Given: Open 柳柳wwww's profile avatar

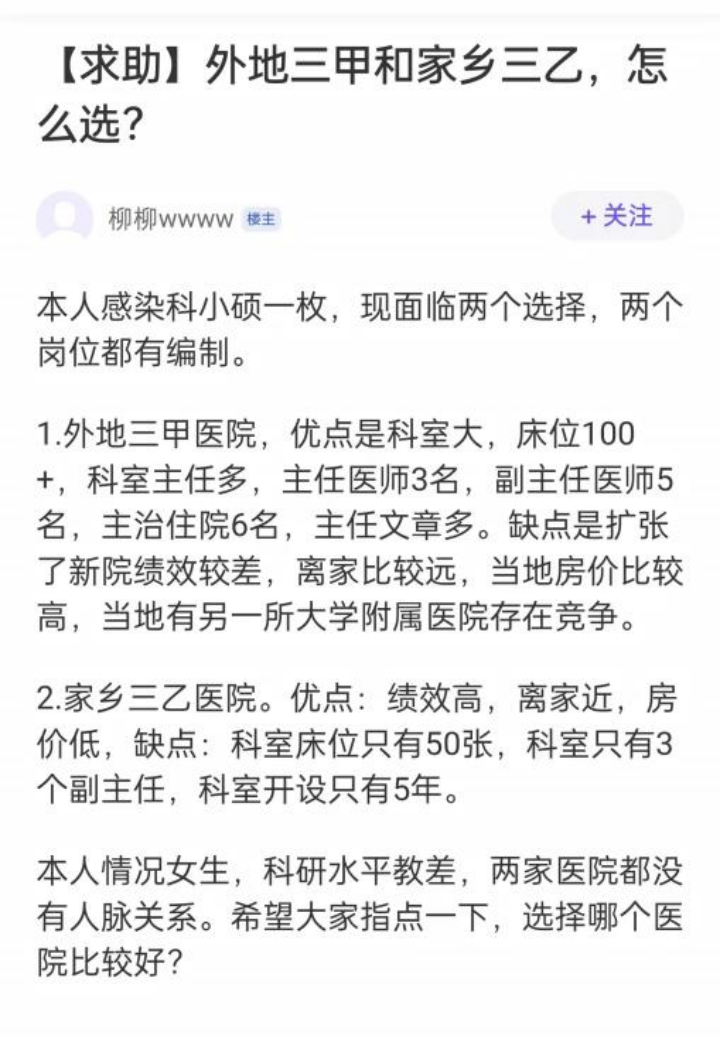Looking at the screenshot, I should coord(64,218).
